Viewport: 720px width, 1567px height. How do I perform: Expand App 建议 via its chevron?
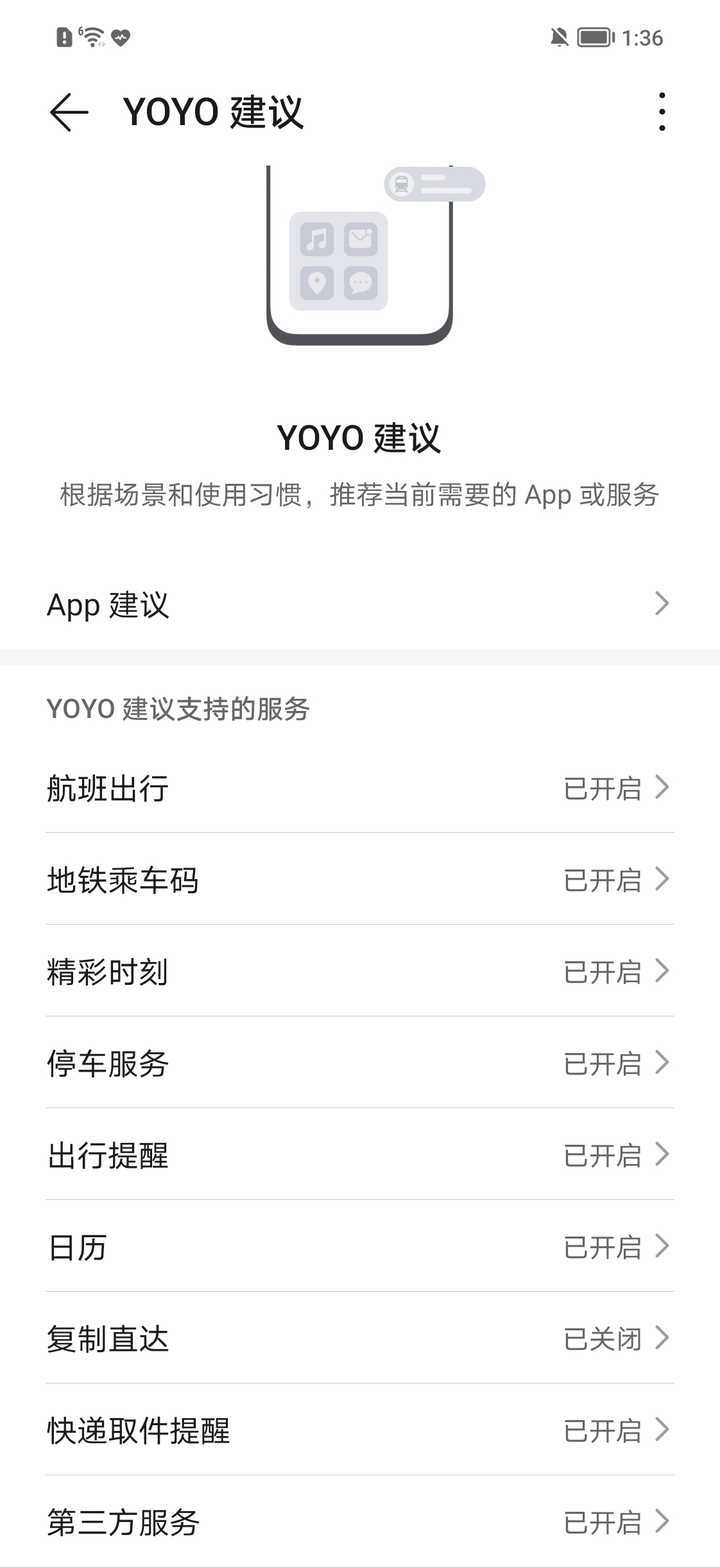660,604
